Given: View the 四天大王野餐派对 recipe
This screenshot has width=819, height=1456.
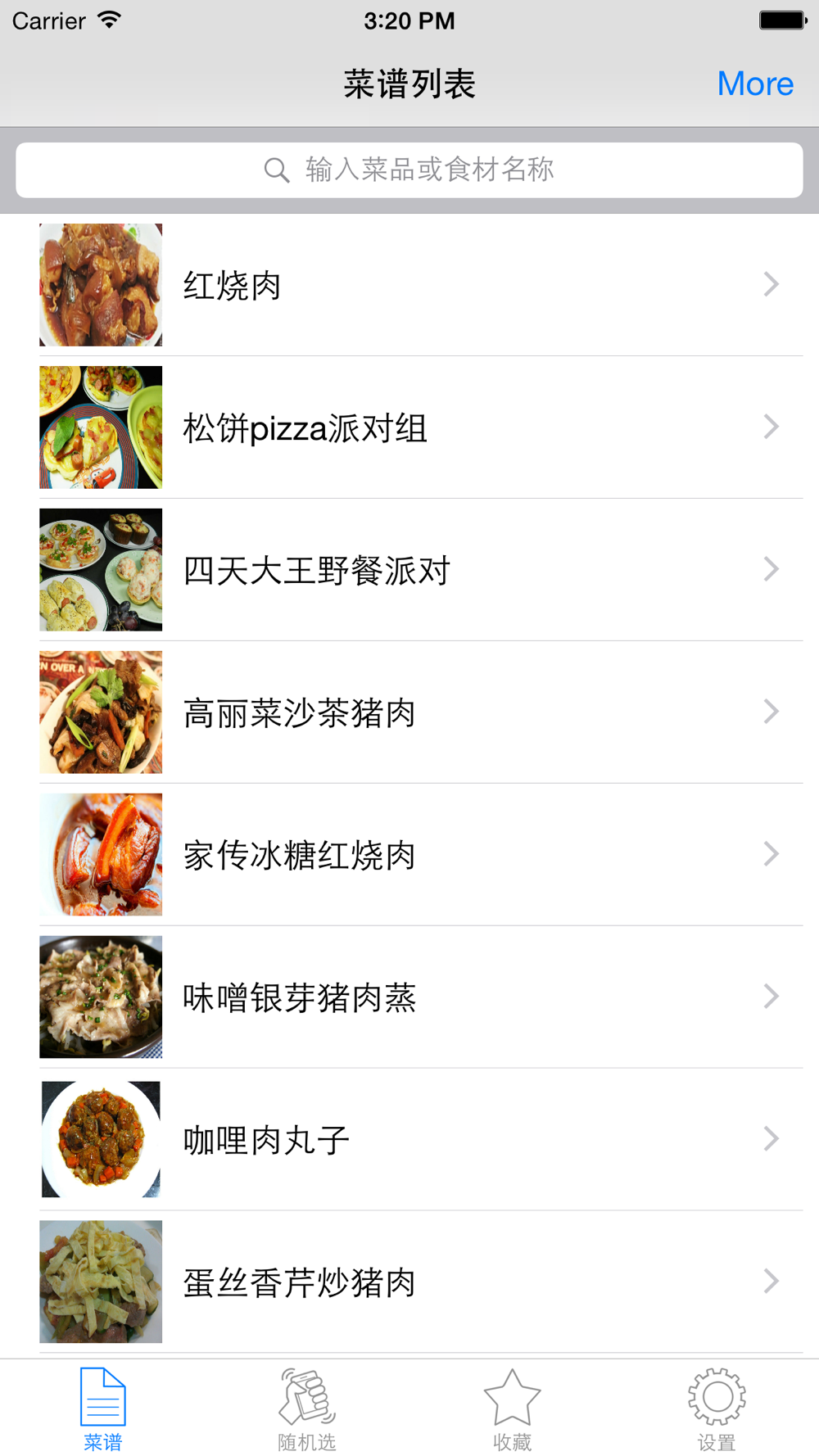Looking at the screenshot, I should click(409, 570).
